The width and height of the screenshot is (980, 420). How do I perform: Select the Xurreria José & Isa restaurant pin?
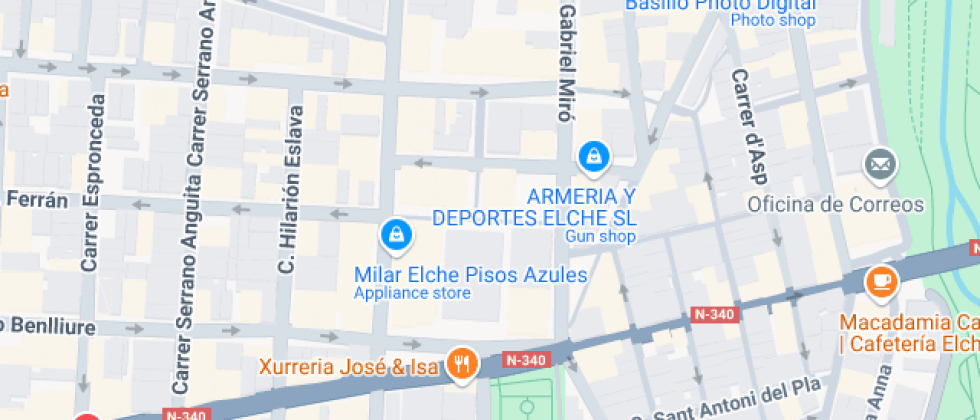tap(460, 365)
